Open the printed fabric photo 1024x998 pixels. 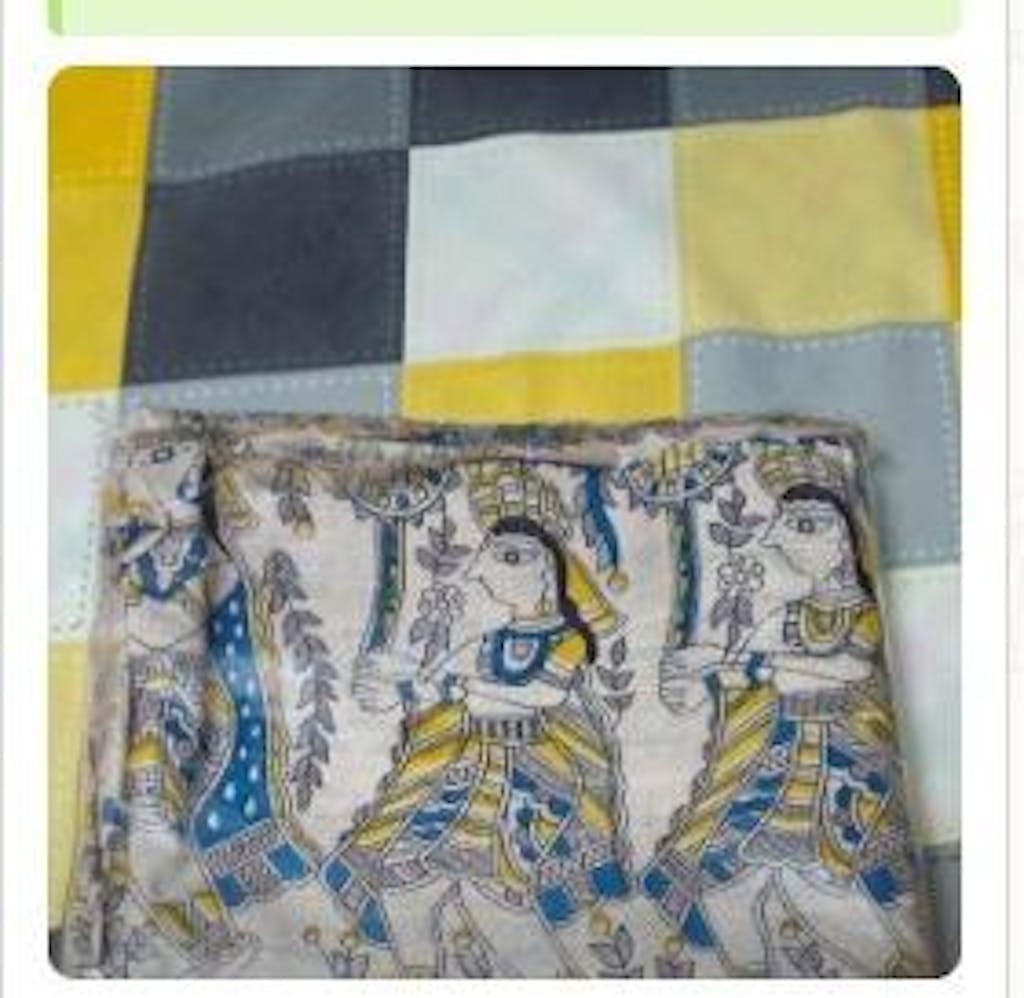(504, 520)
